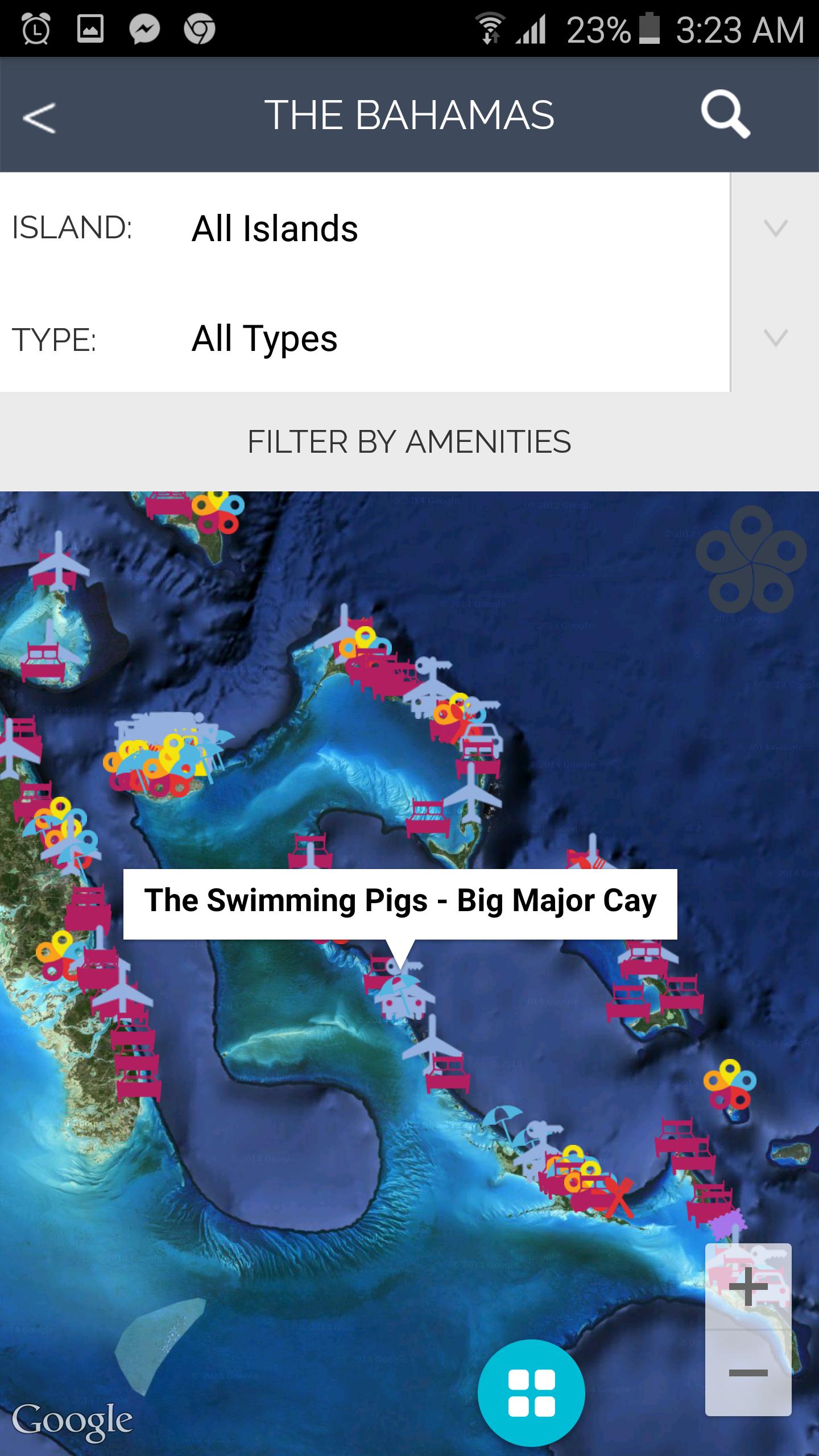819x1456 pixels.
Task: Open the Island dropdown showing All Islands
Action: coord(449,228)
